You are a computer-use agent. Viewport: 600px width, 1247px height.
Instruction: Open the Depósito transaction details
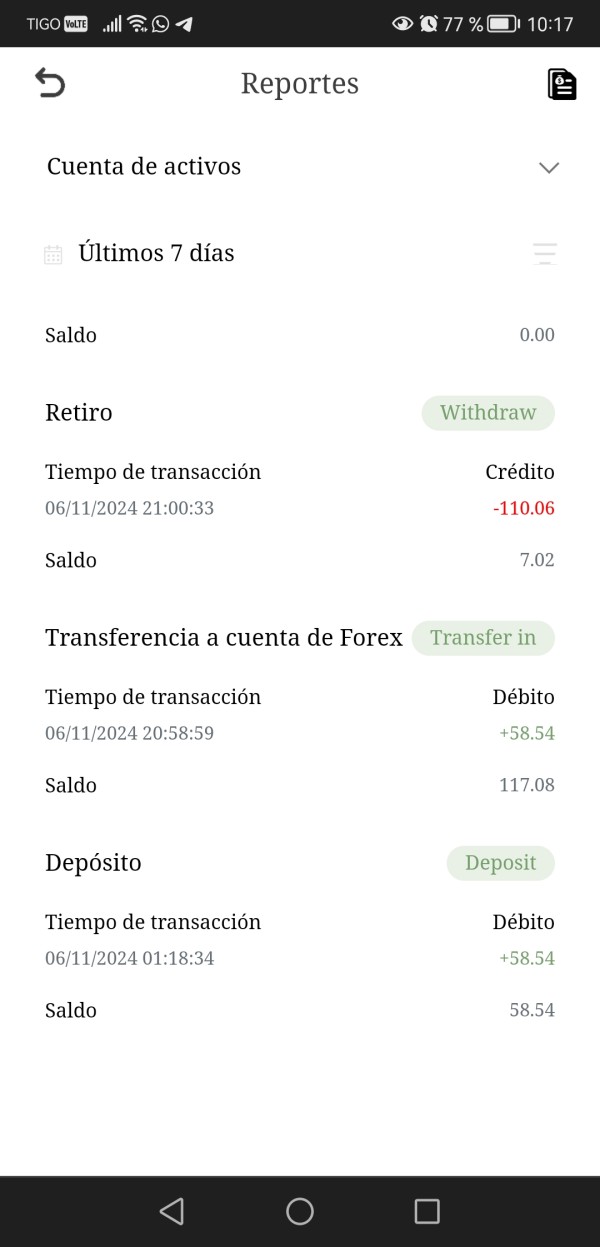click(x=300, y=936)
